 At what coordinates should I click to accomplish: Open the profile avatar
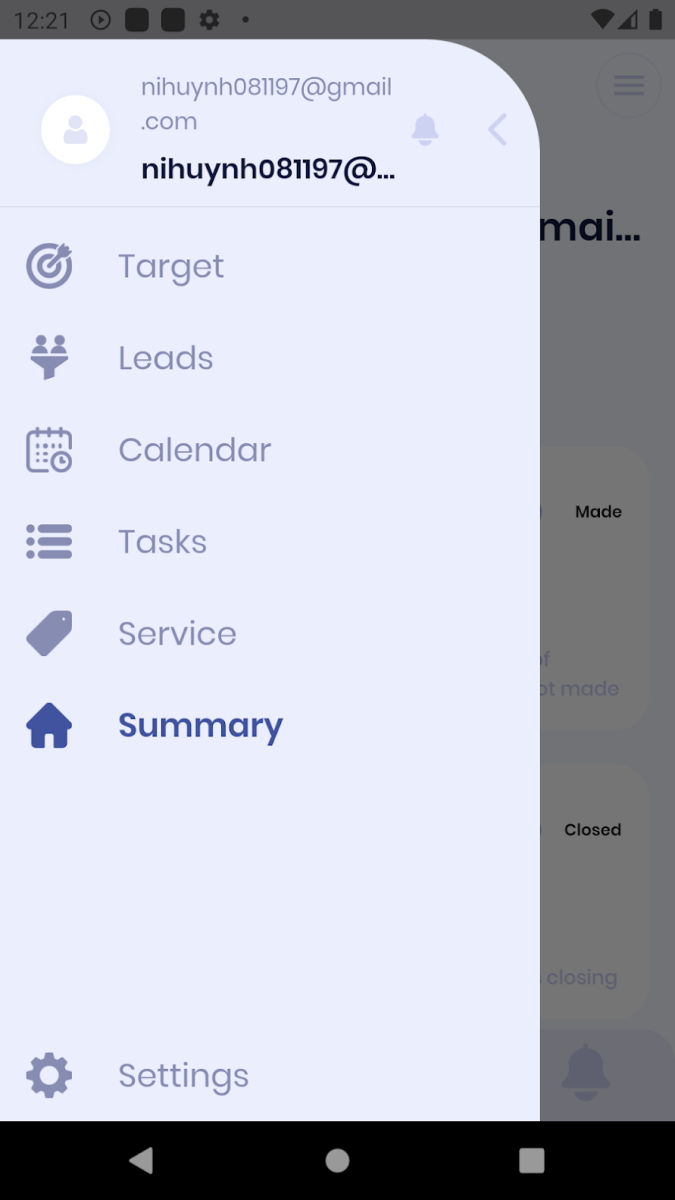point(75,130)
